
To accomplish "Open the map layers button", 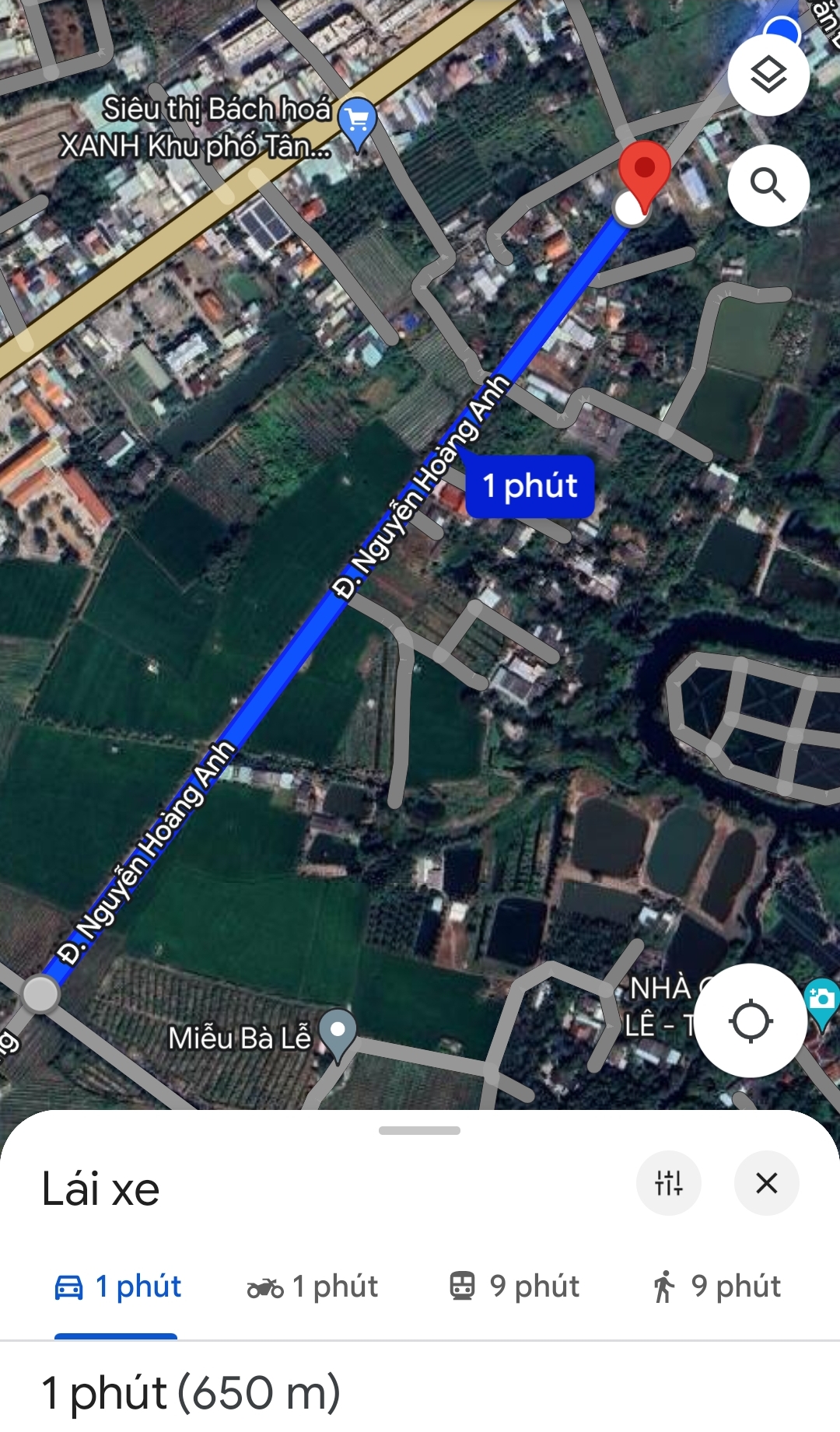I will [x=768, y=75].
